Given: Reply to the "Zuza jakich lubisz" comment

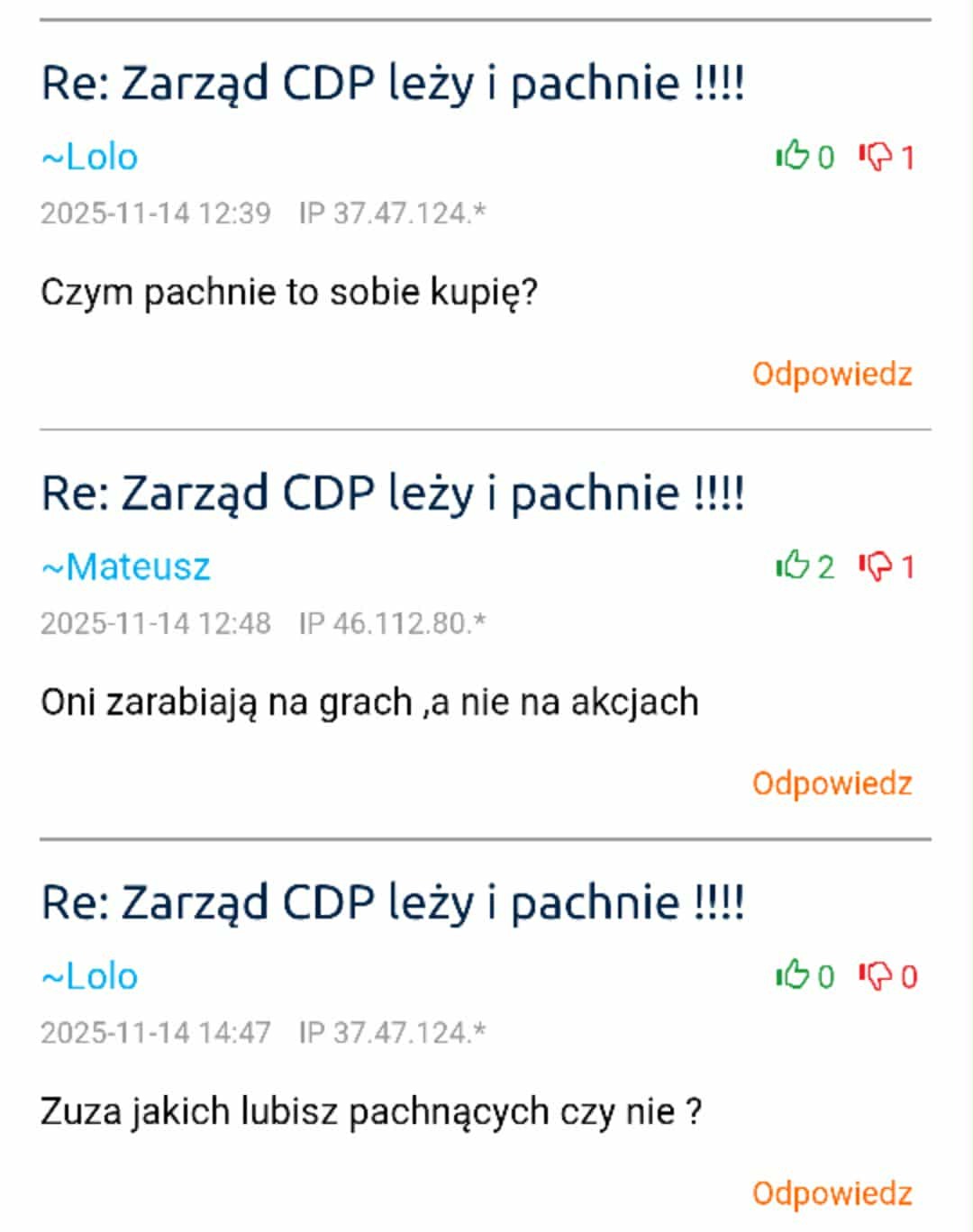Looking at the screenshot, I should click(x=832, y=1193).
